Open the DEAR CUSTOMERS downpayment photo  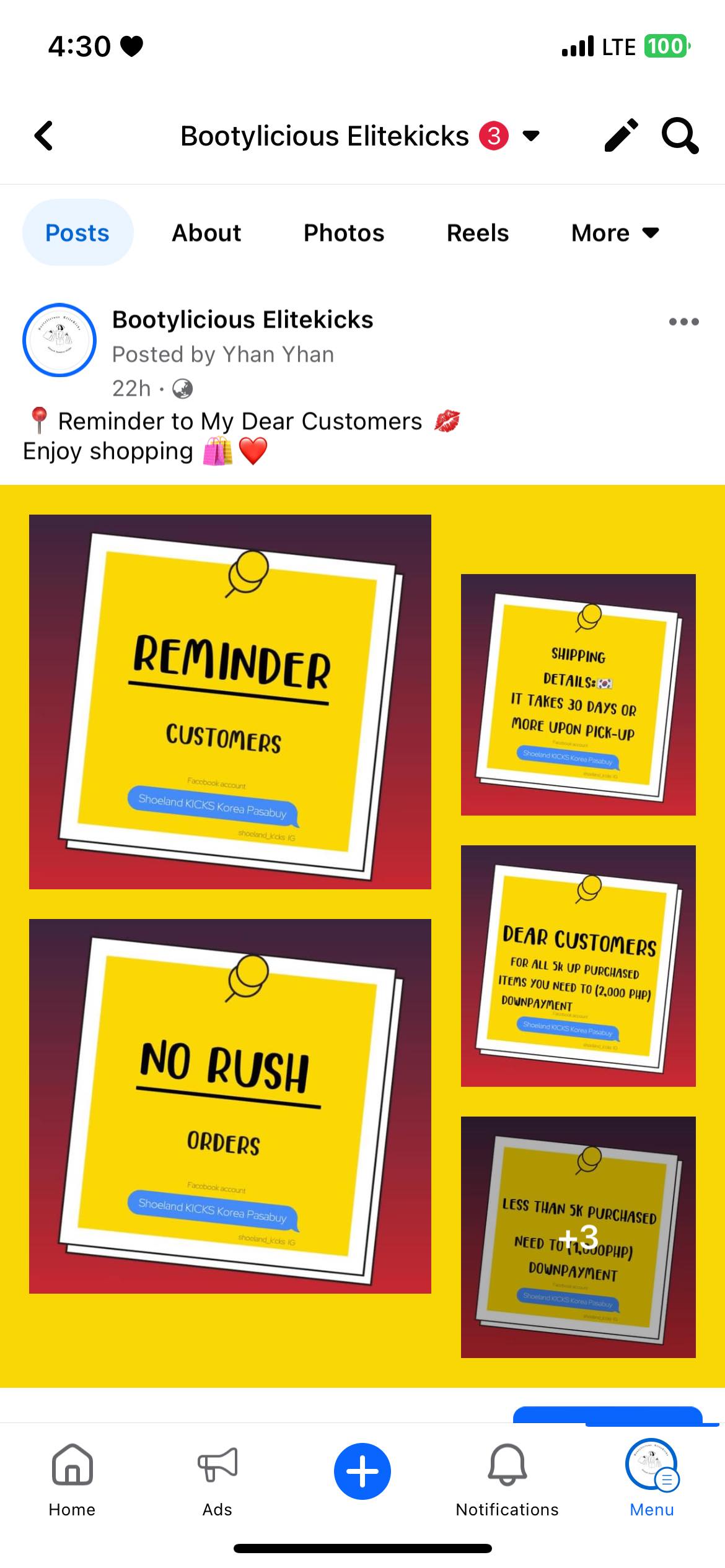coord(578,965)
